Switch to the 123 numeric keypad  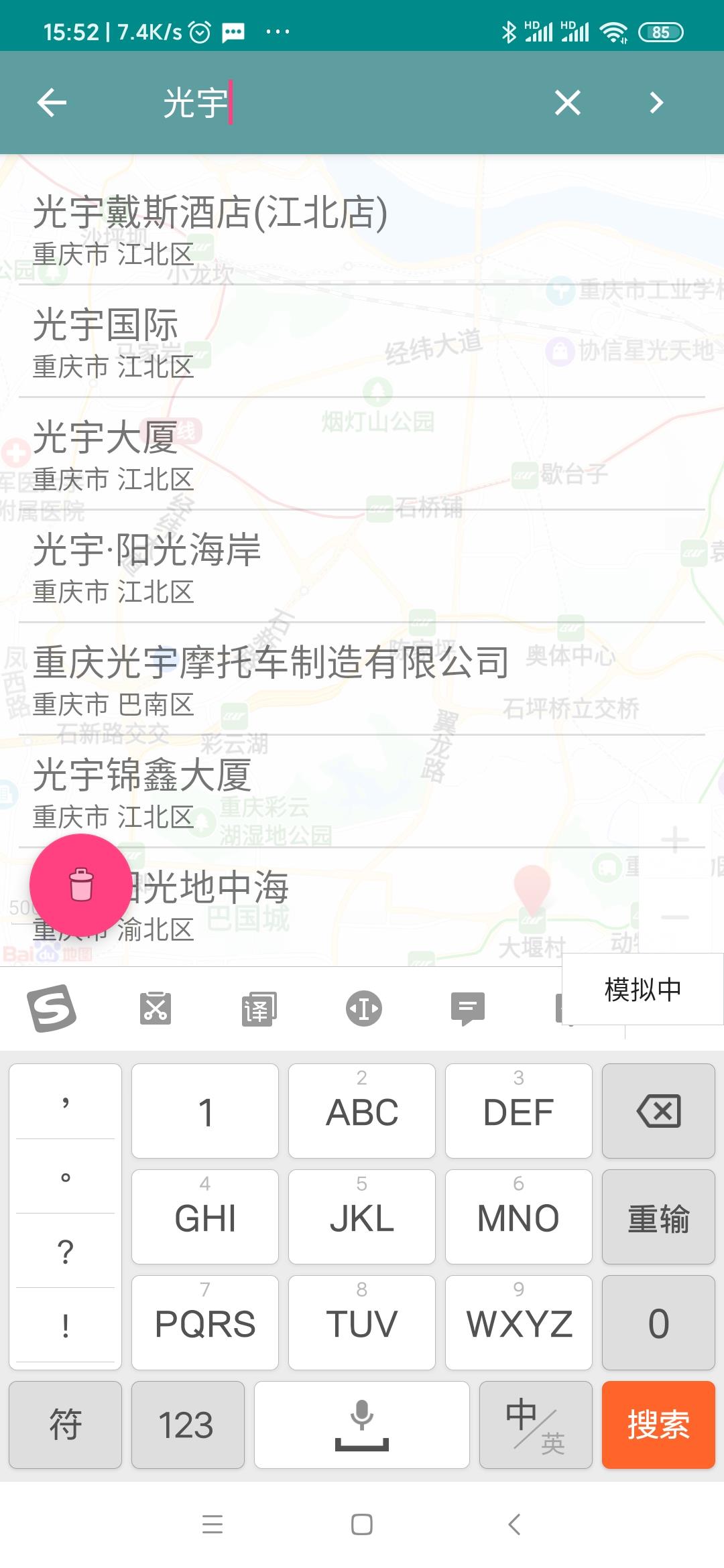tap(187, 1425)
